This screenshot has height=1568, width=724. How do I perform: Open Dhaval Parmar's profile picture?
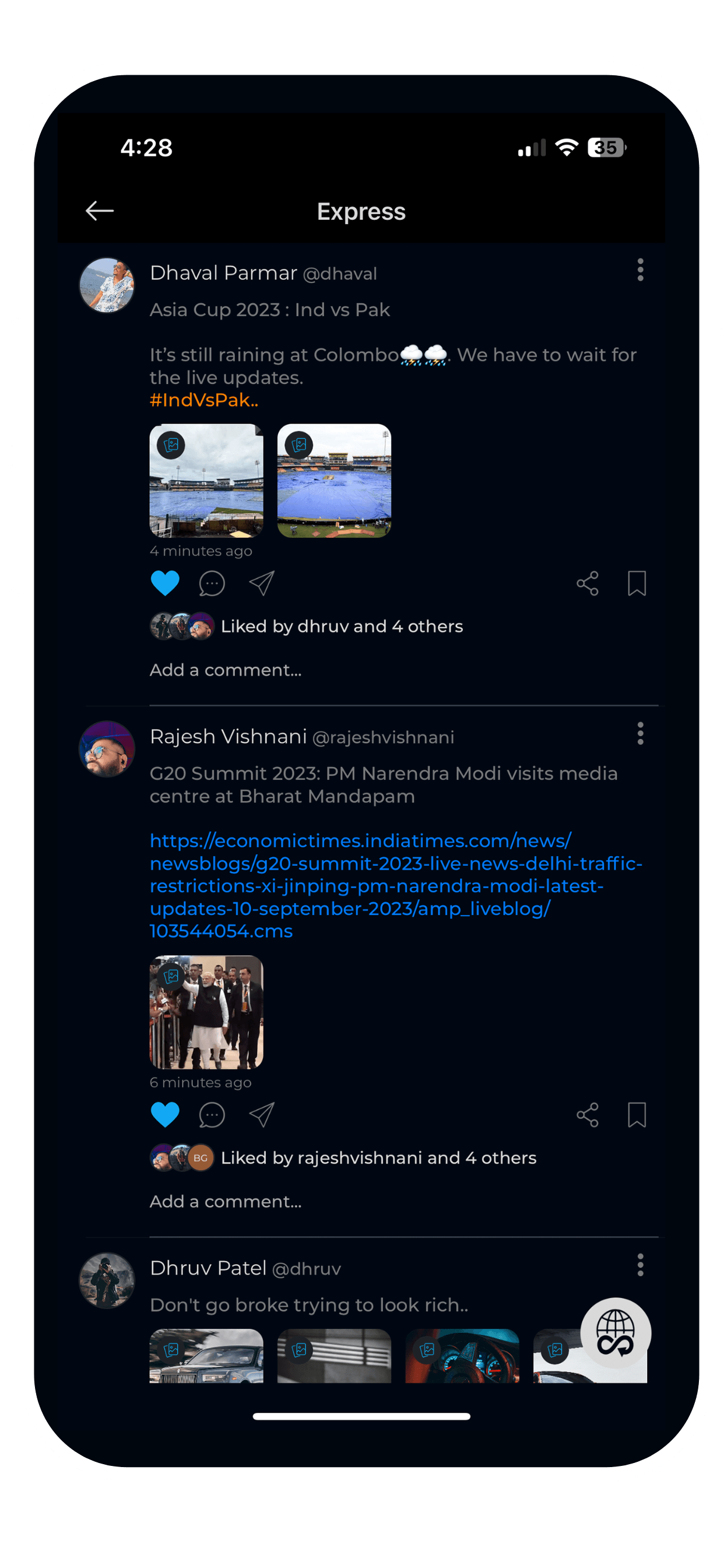(x=107, y=285)
